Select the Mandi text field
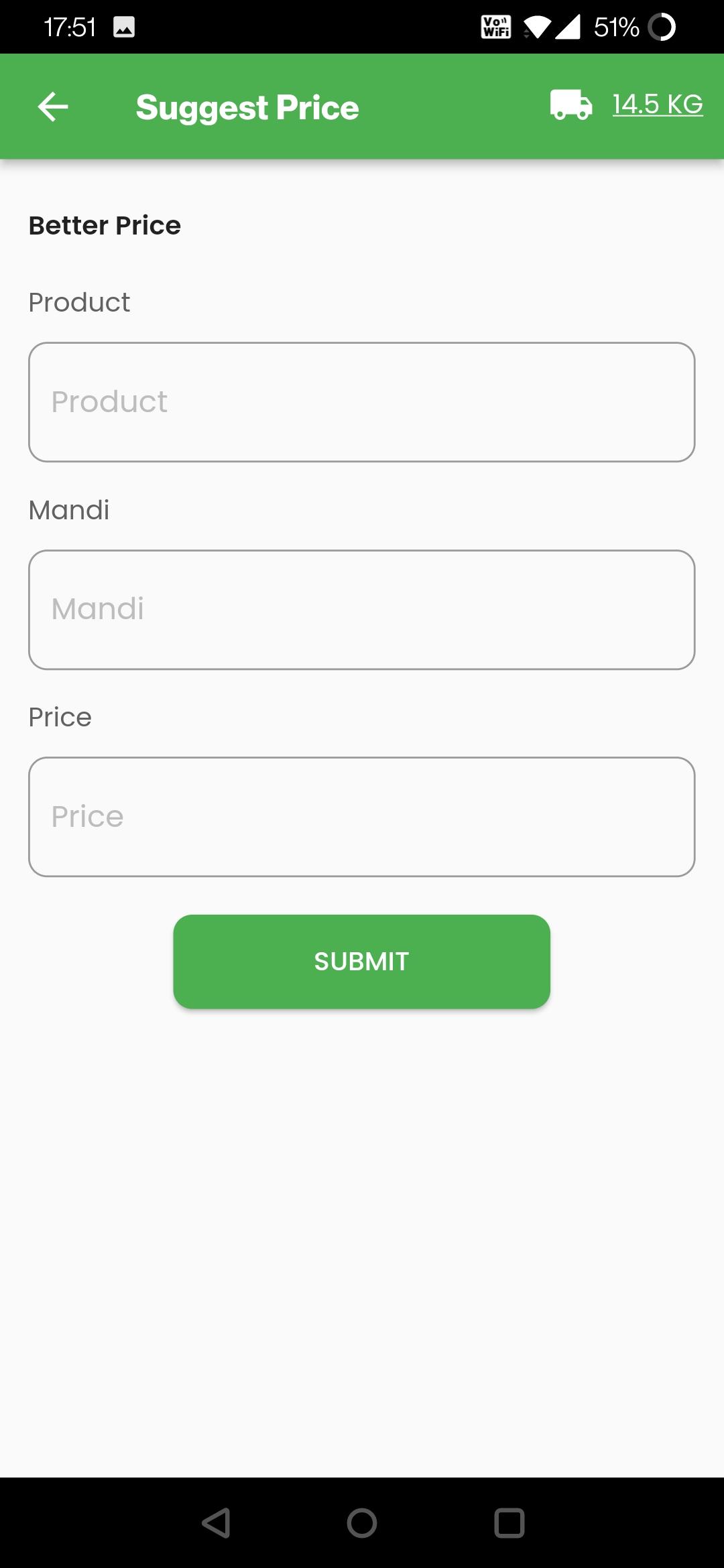The image size is (724, 1568). [x=362, y=610]
